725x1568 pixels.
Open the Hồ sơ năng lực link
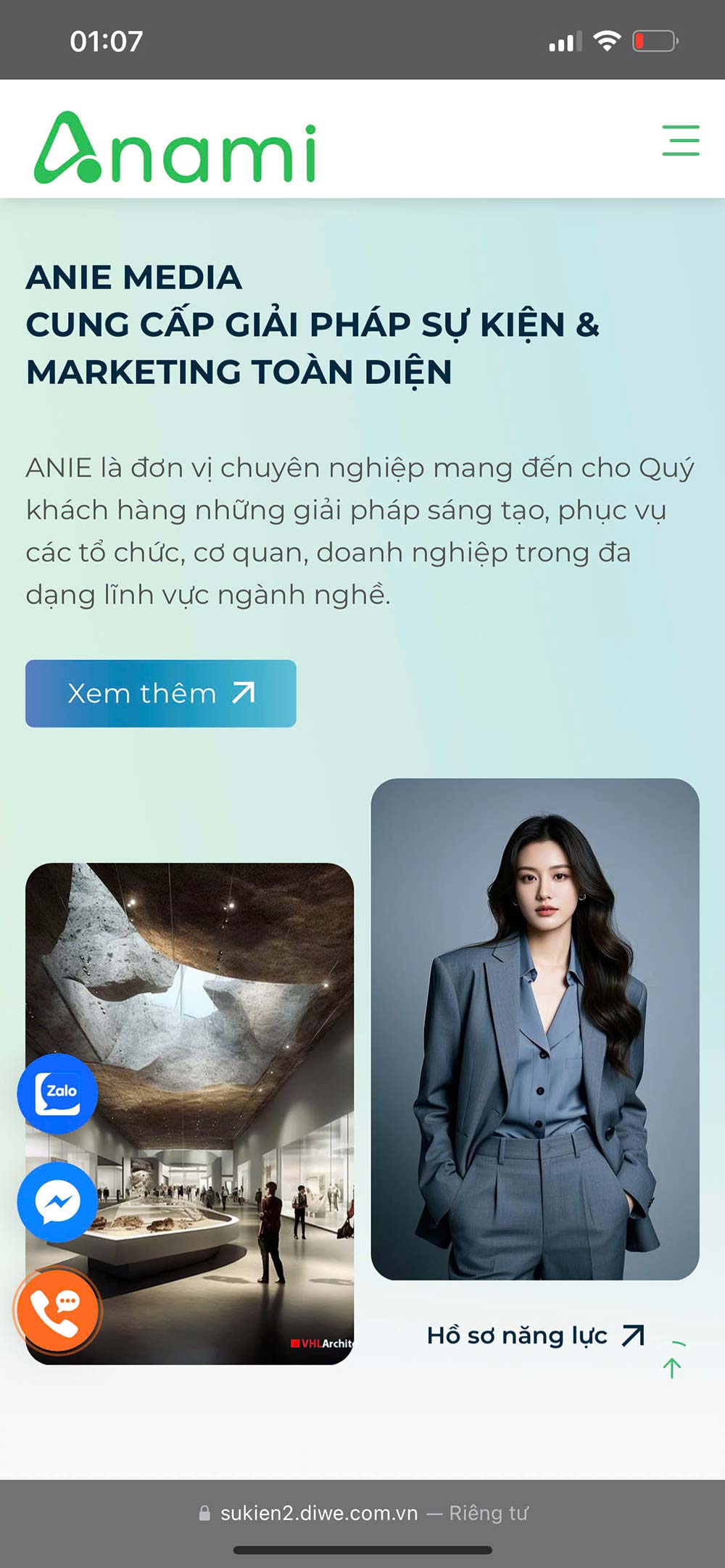(x=535, y=1335)
